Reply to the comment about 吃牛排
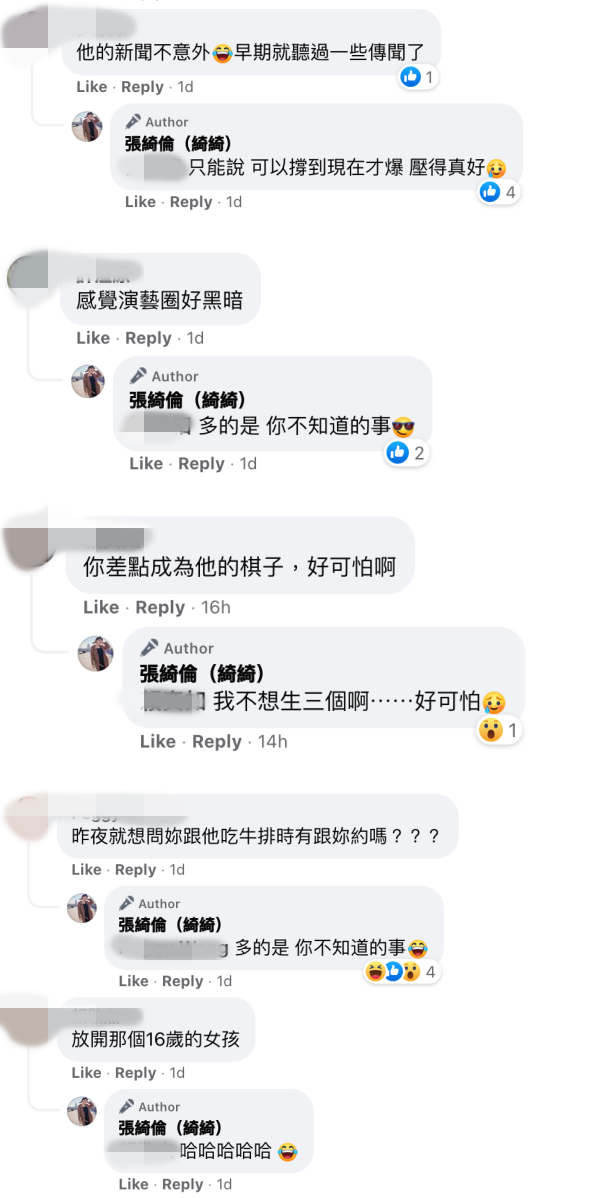The height and width of the screenshot is (1198, 600). [135, 869]
